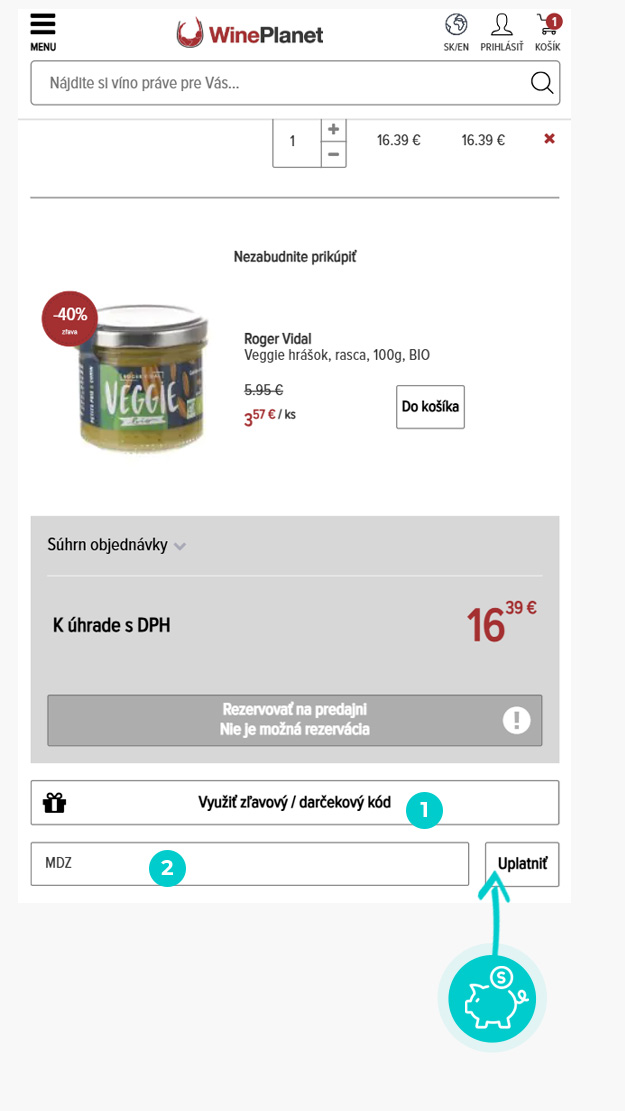Open the WinePlanet home logo

pos(249,33)
